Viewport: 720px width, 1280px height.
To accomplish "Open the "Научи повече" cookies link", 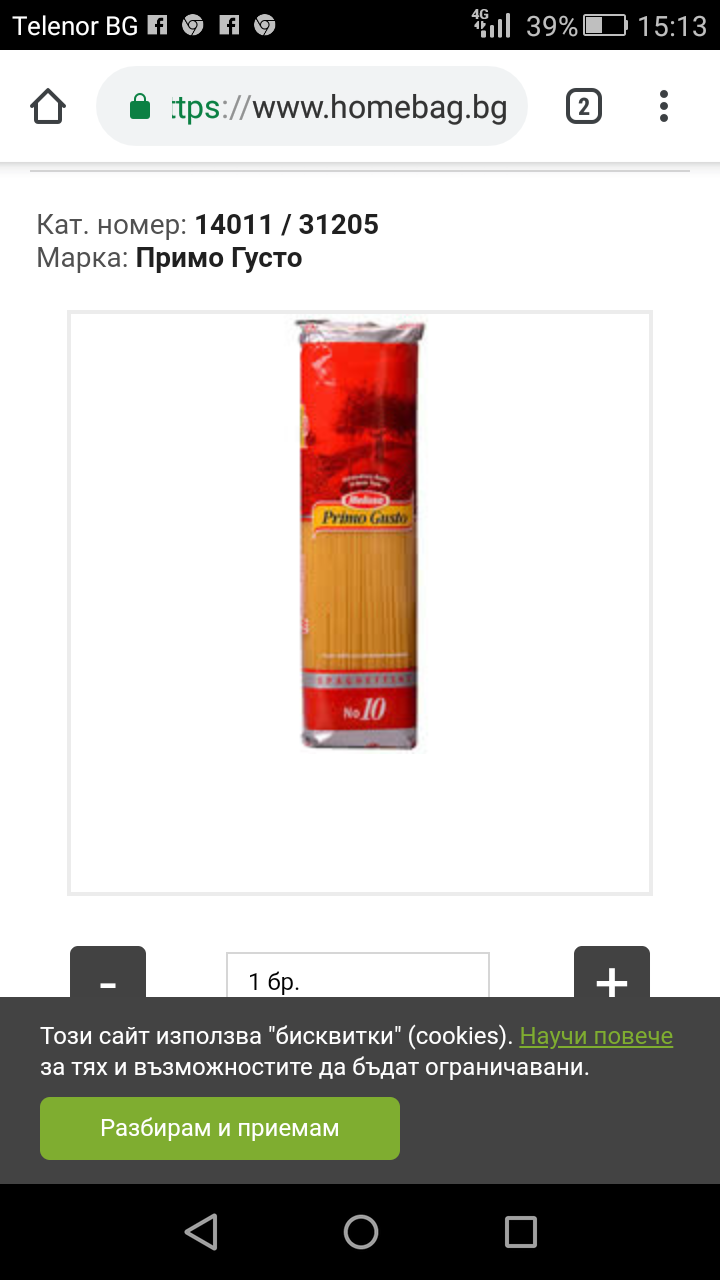I will (596, 1036).
